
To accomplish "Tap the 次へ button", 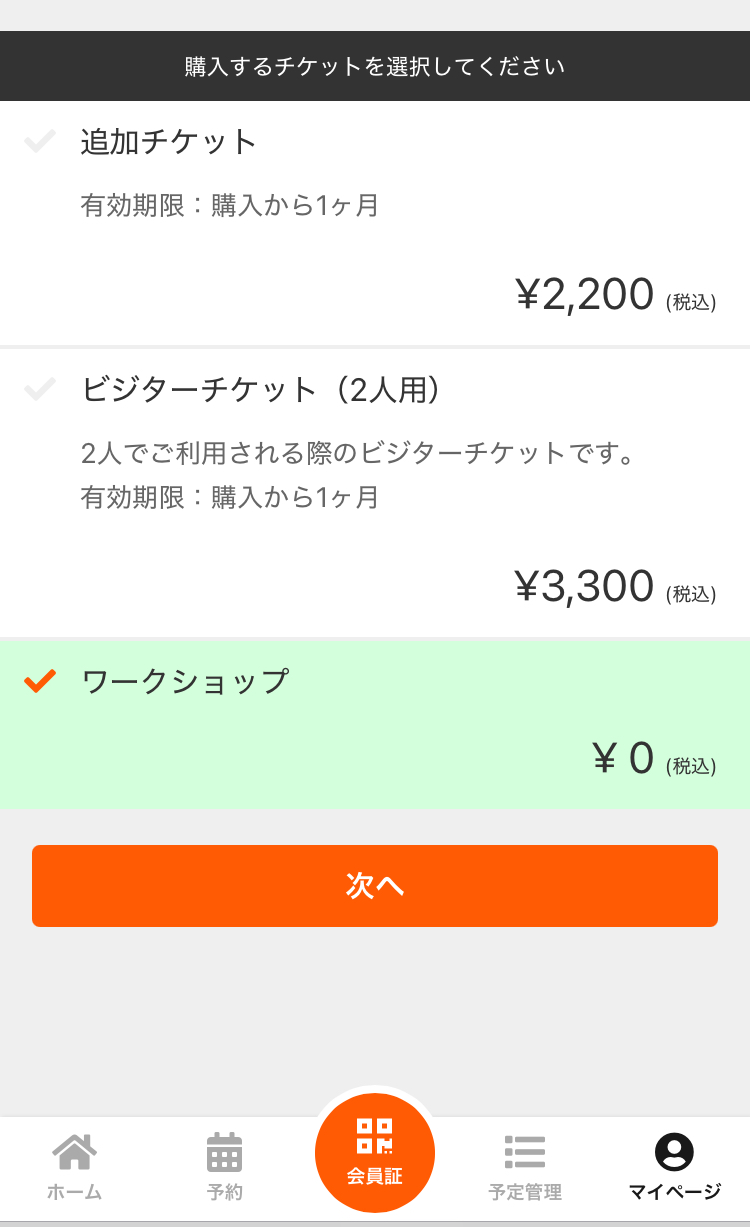I will [x=375, y=886].
